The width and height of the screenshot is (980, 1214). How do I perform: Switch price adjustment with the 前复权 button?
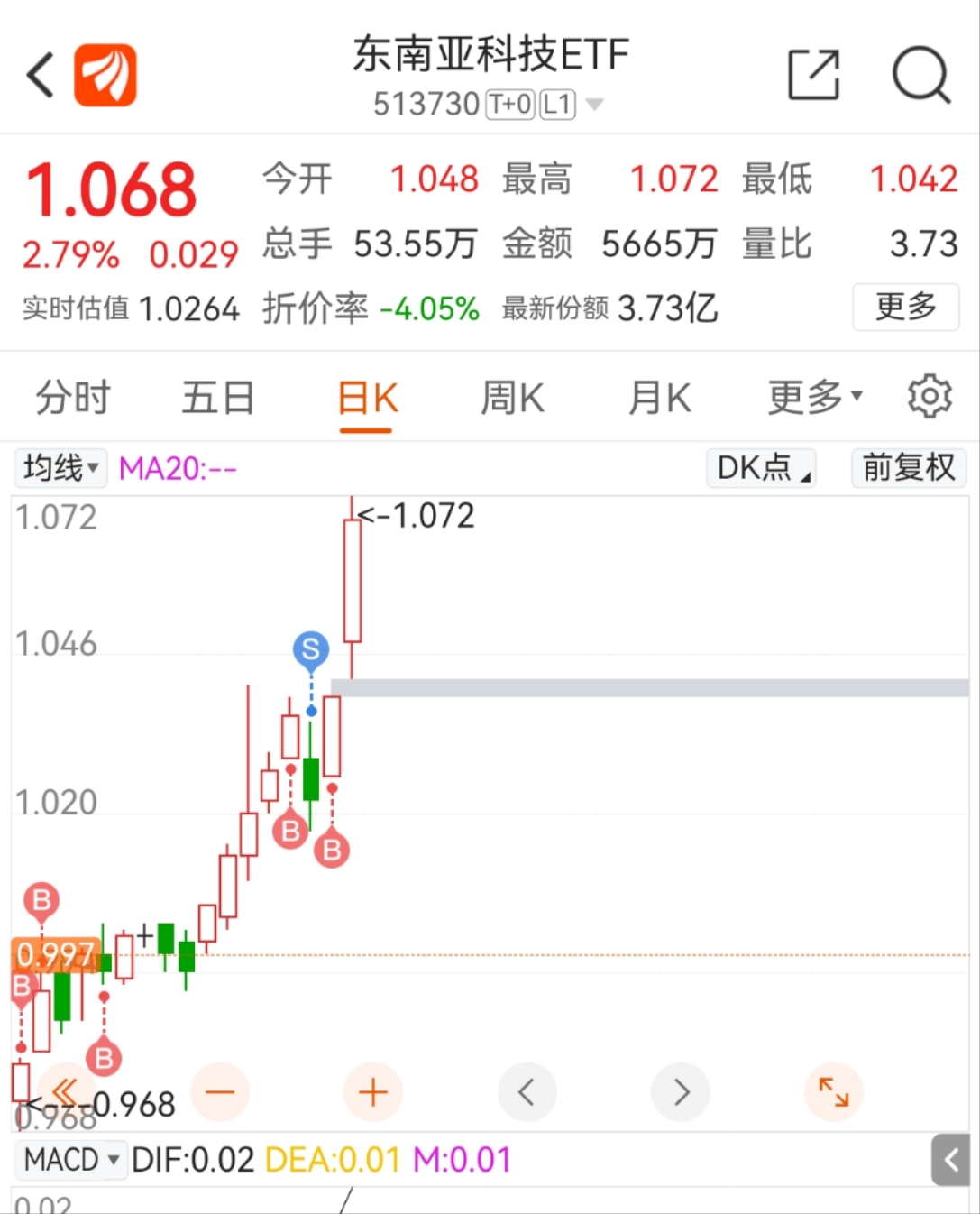[x=909, y=467]
